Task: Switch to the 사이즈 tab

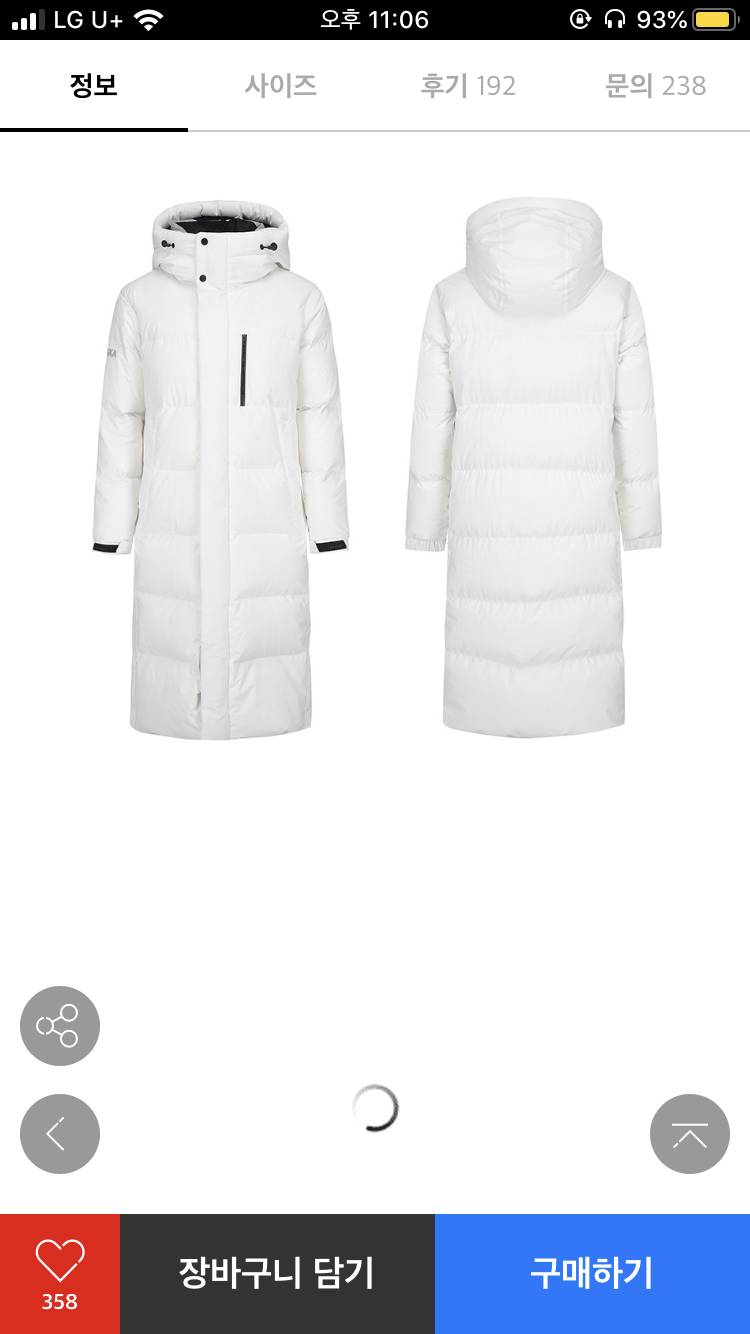Action: 281,86
